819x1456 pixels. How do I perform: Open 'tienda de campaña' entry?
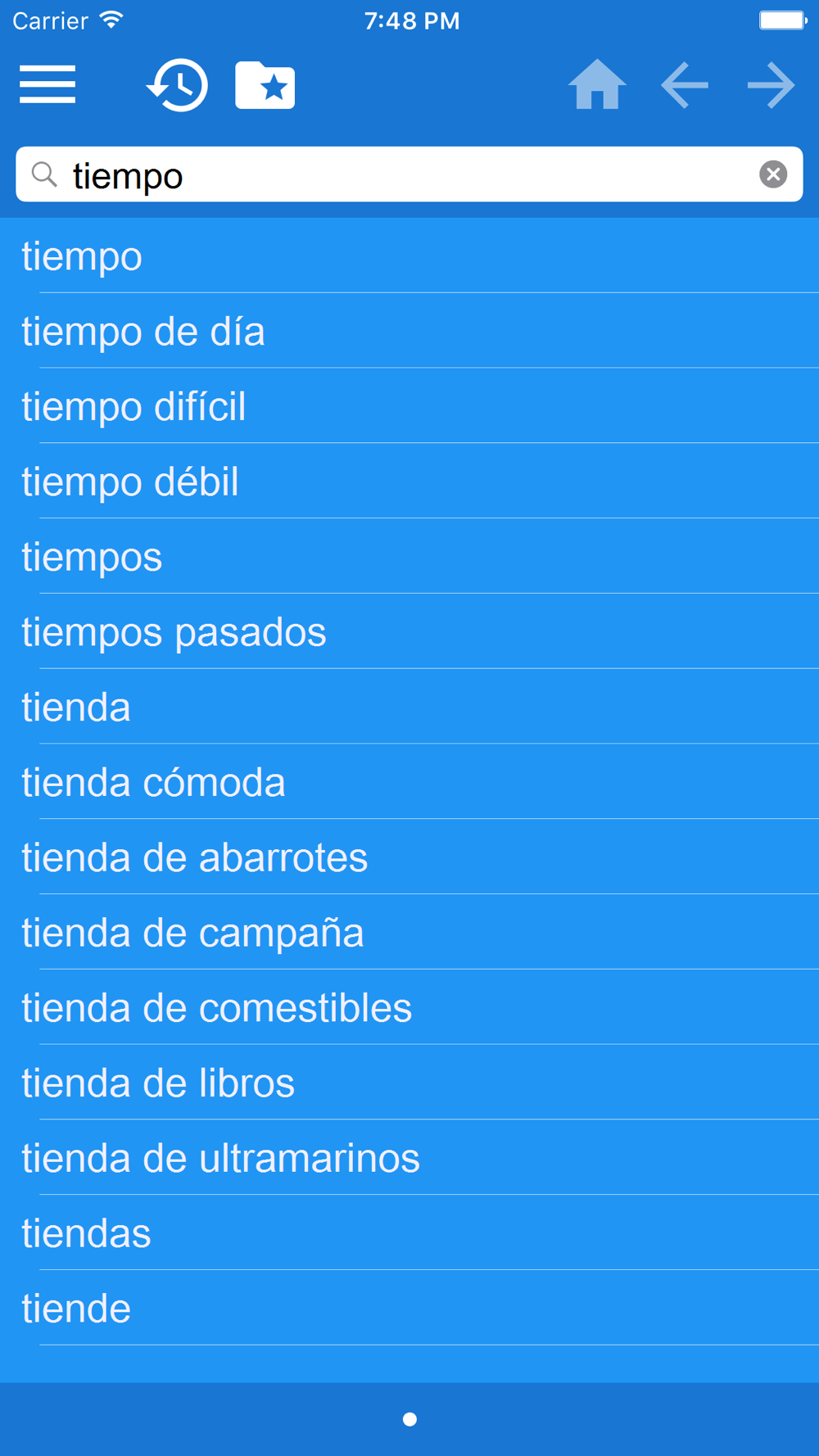(409, 933)
